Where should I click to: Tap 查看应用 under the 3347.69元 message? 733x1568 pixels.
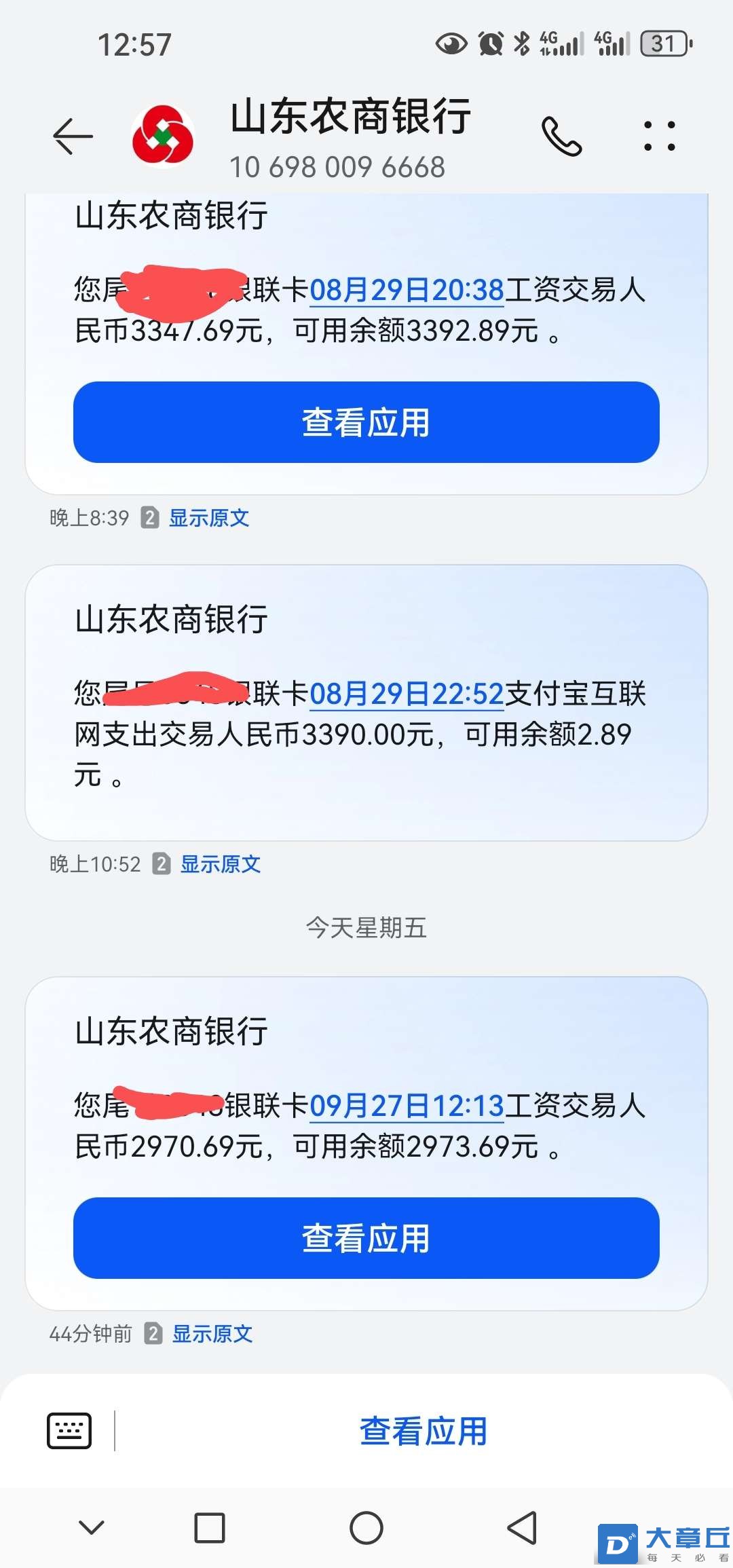pos(366,422)
